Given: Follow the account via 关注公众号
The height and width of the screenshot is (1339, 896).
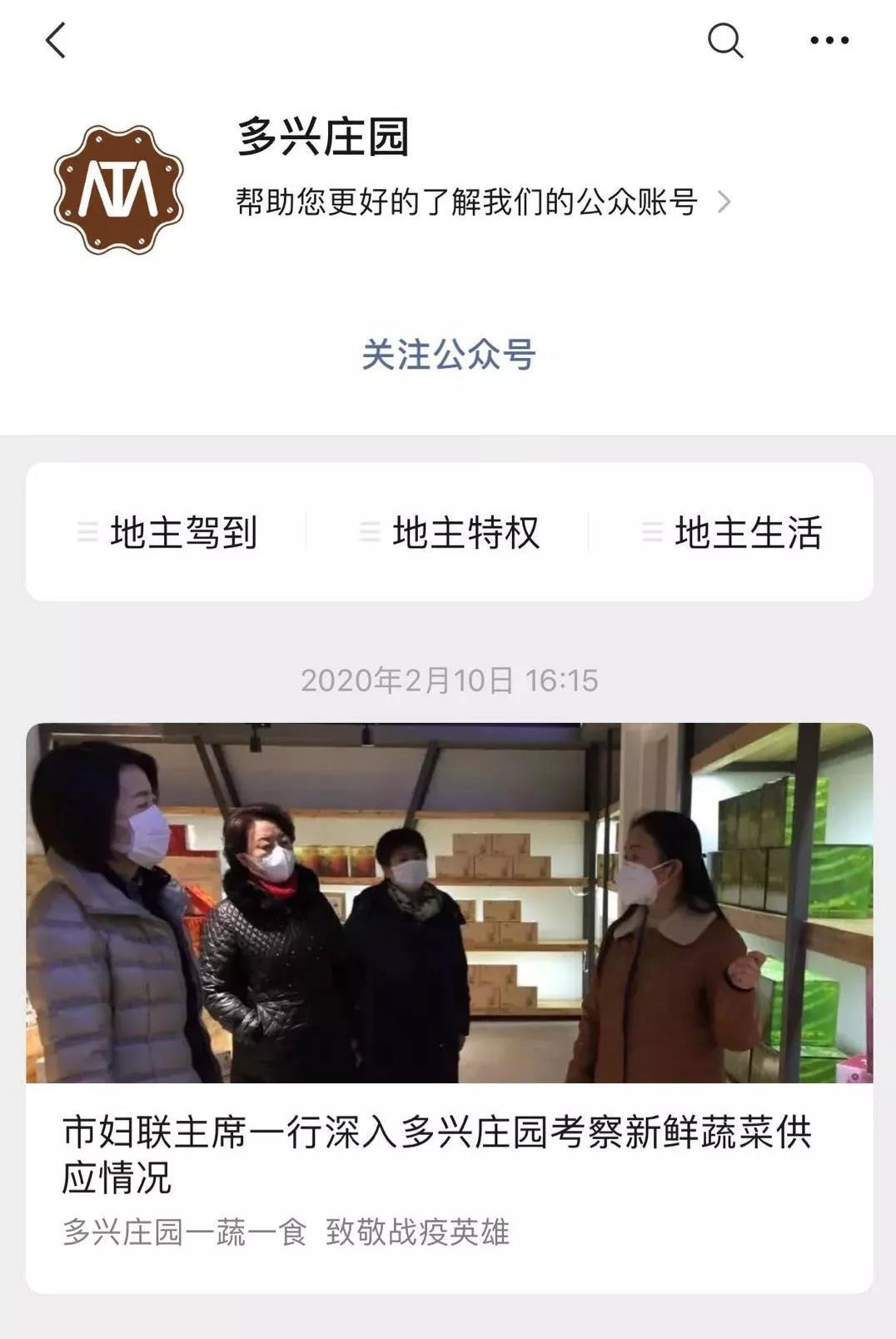Looking at the screenshot, I should 448,355.
